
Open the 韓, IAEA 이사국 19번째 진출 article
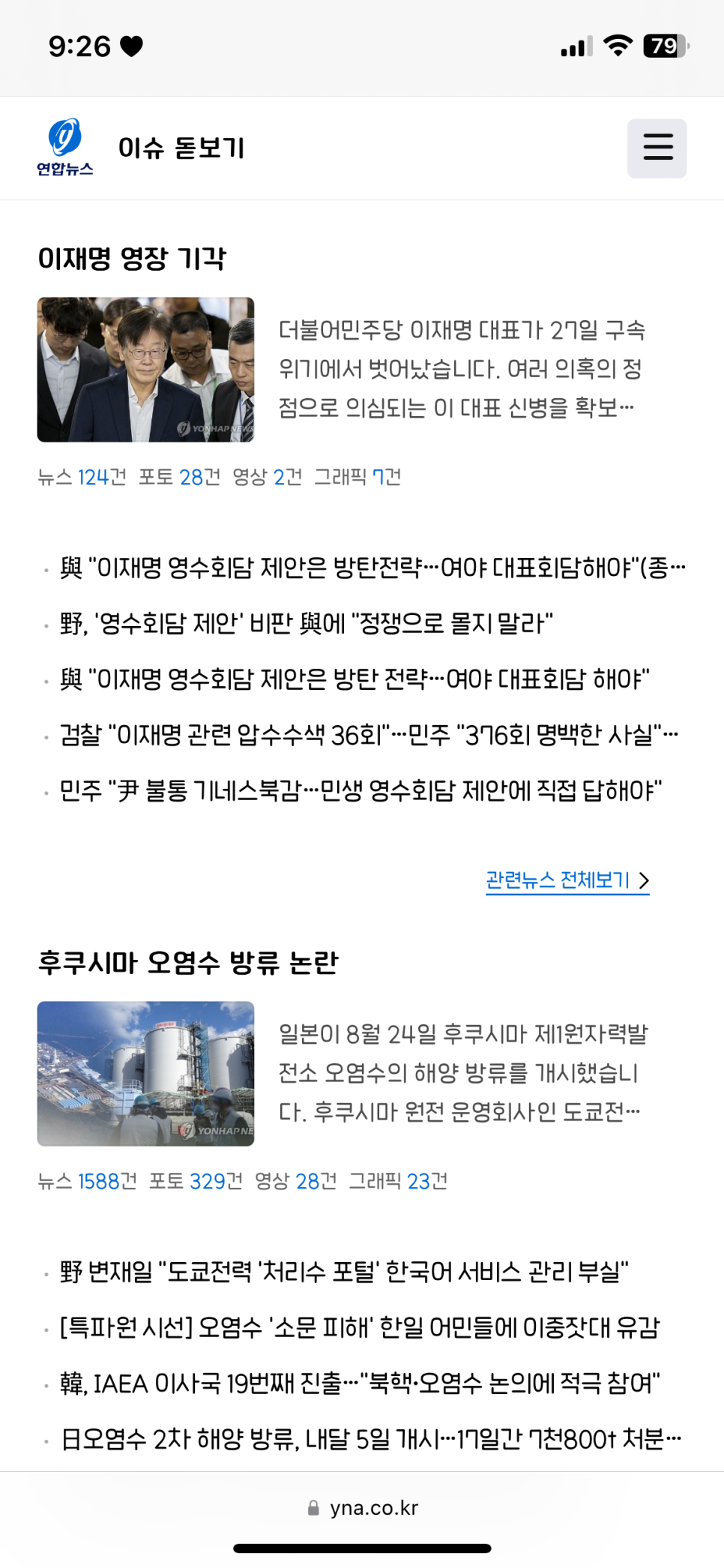(x=360, y=1383)
